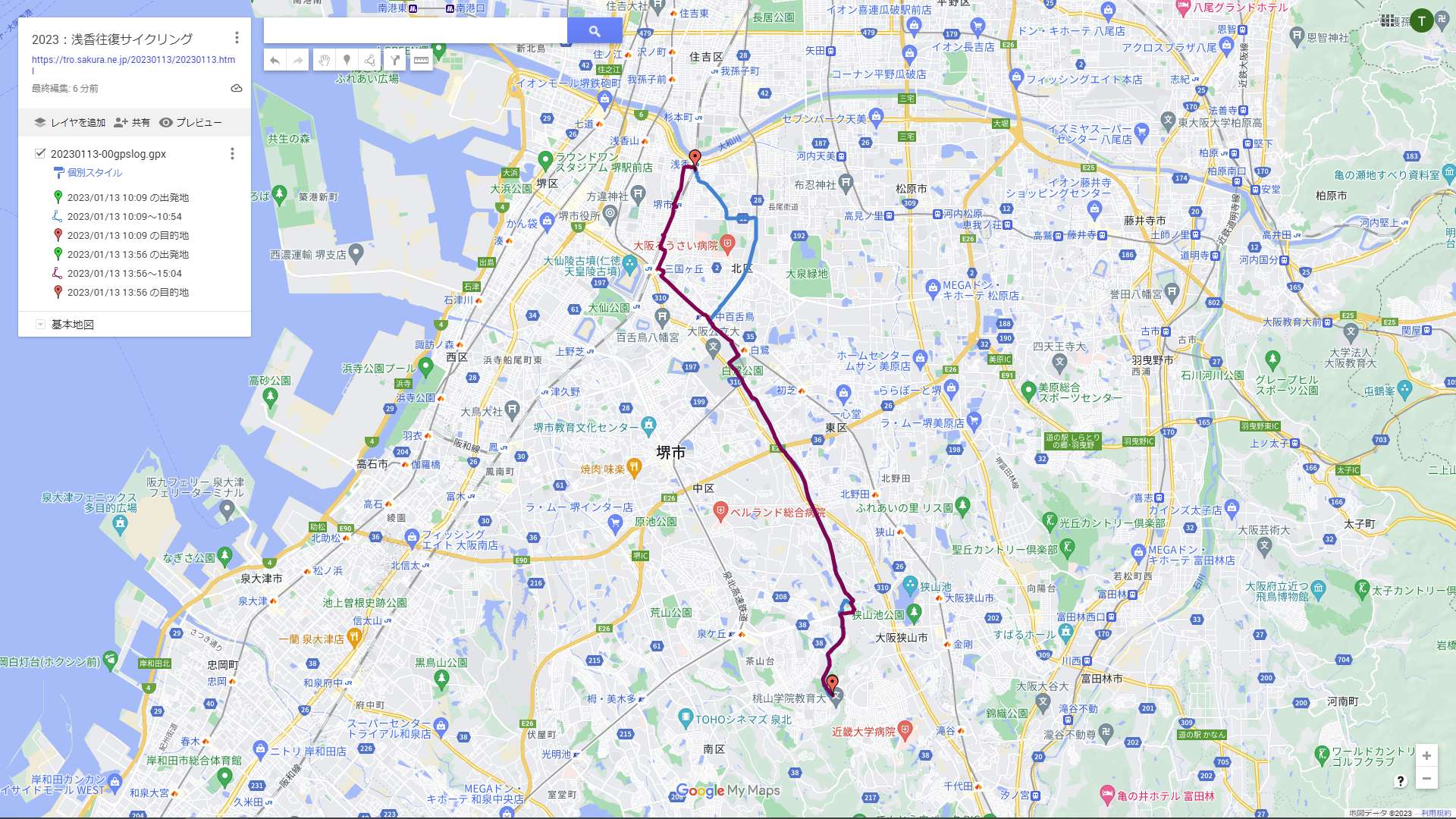
Task: Expand the 基本地図 base map selector
Action: 40,325
